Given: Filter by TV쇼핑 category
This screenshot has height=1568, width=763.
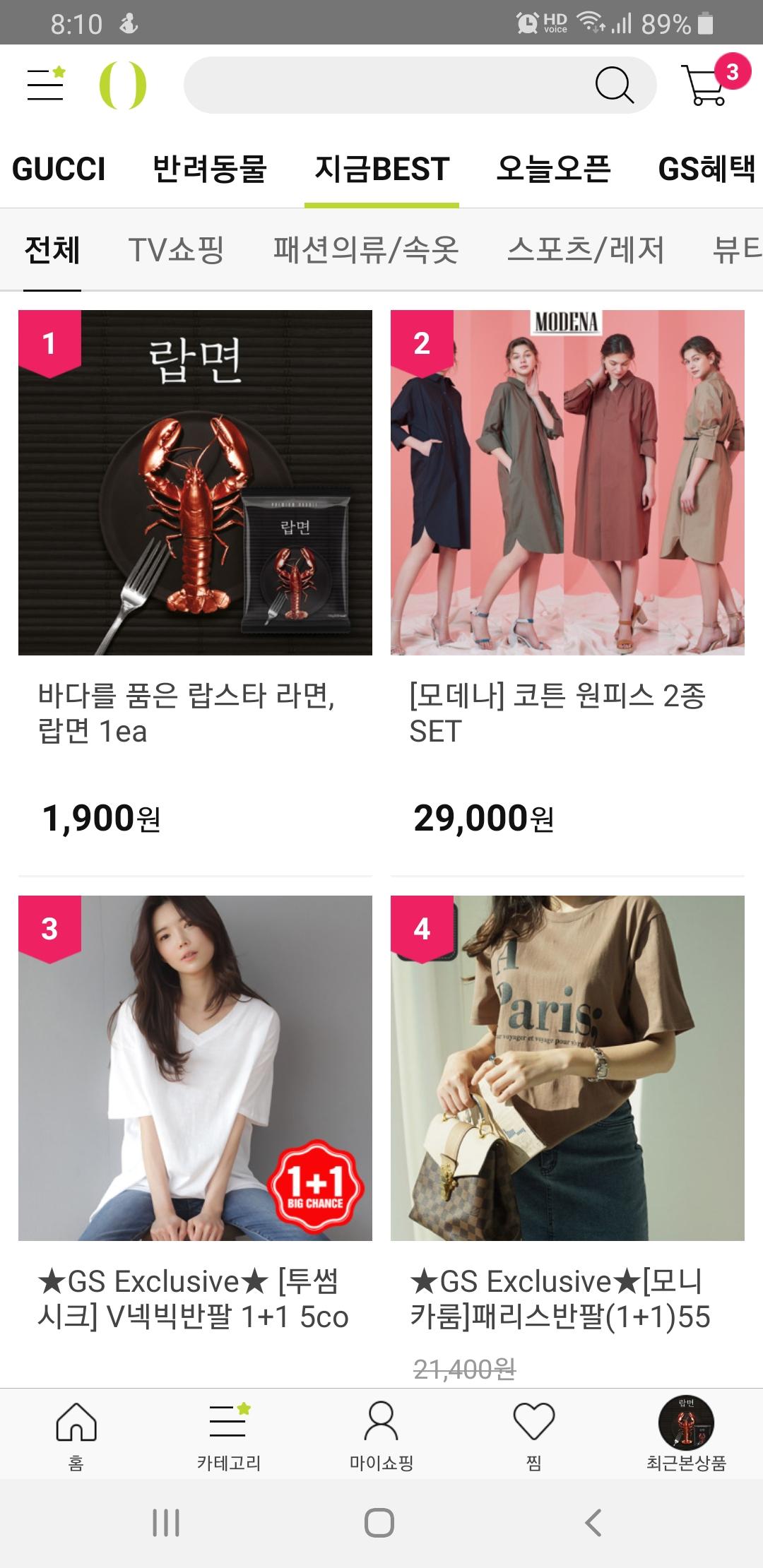Looking at the screenshot, I should pyautogui.click(x=176, y=250).
